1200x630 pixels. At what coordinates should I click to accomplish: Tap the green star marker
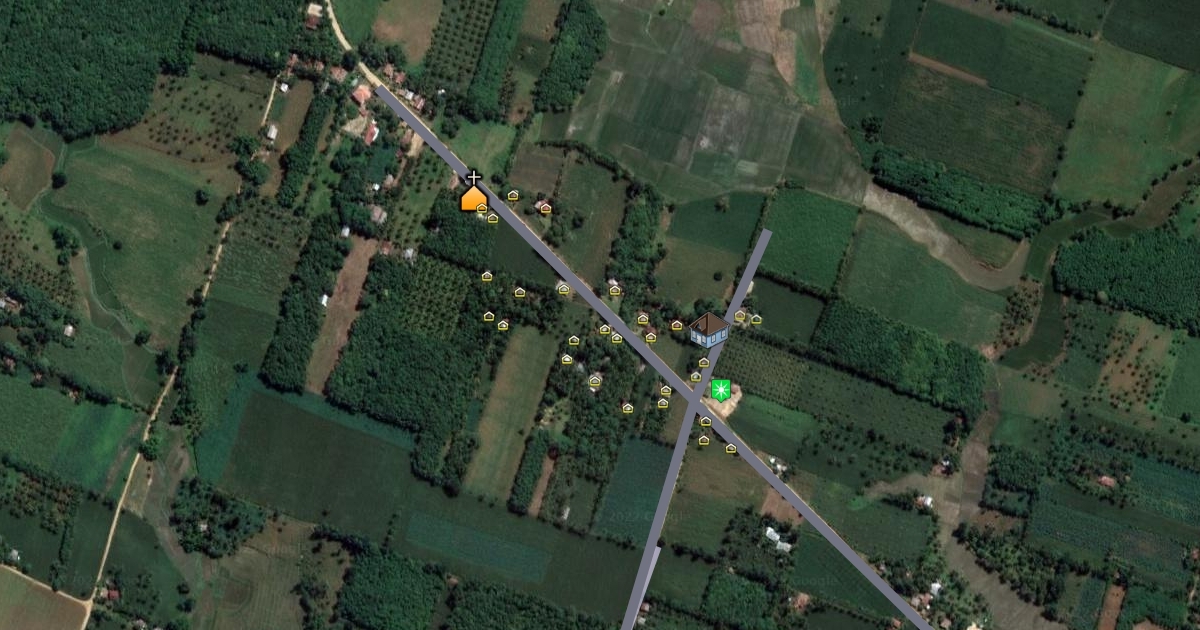720,390
